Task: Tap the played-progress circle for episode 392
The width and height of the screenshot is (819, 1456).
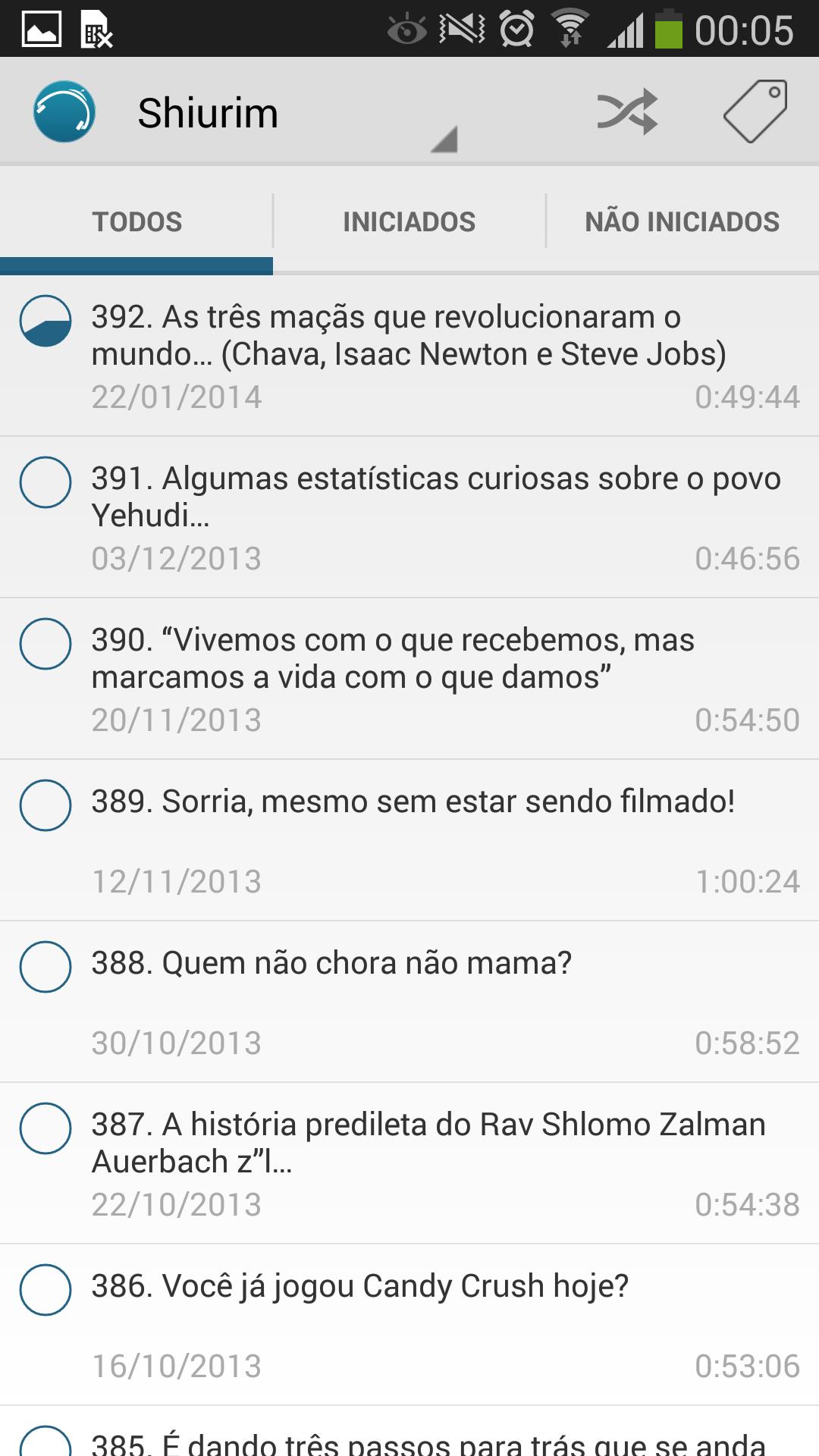Action: point(44,322)
